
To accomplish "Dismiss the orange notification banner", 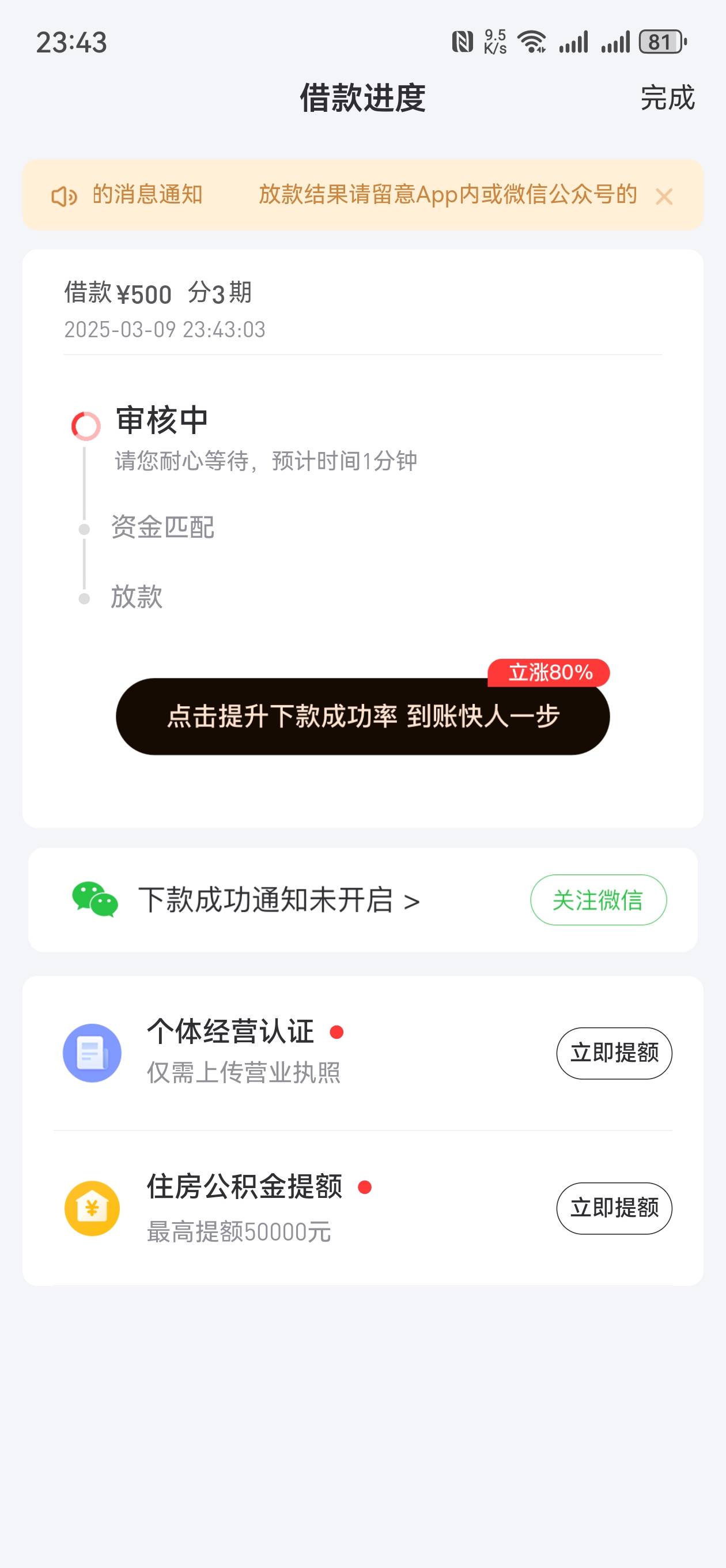I will 664,197.
